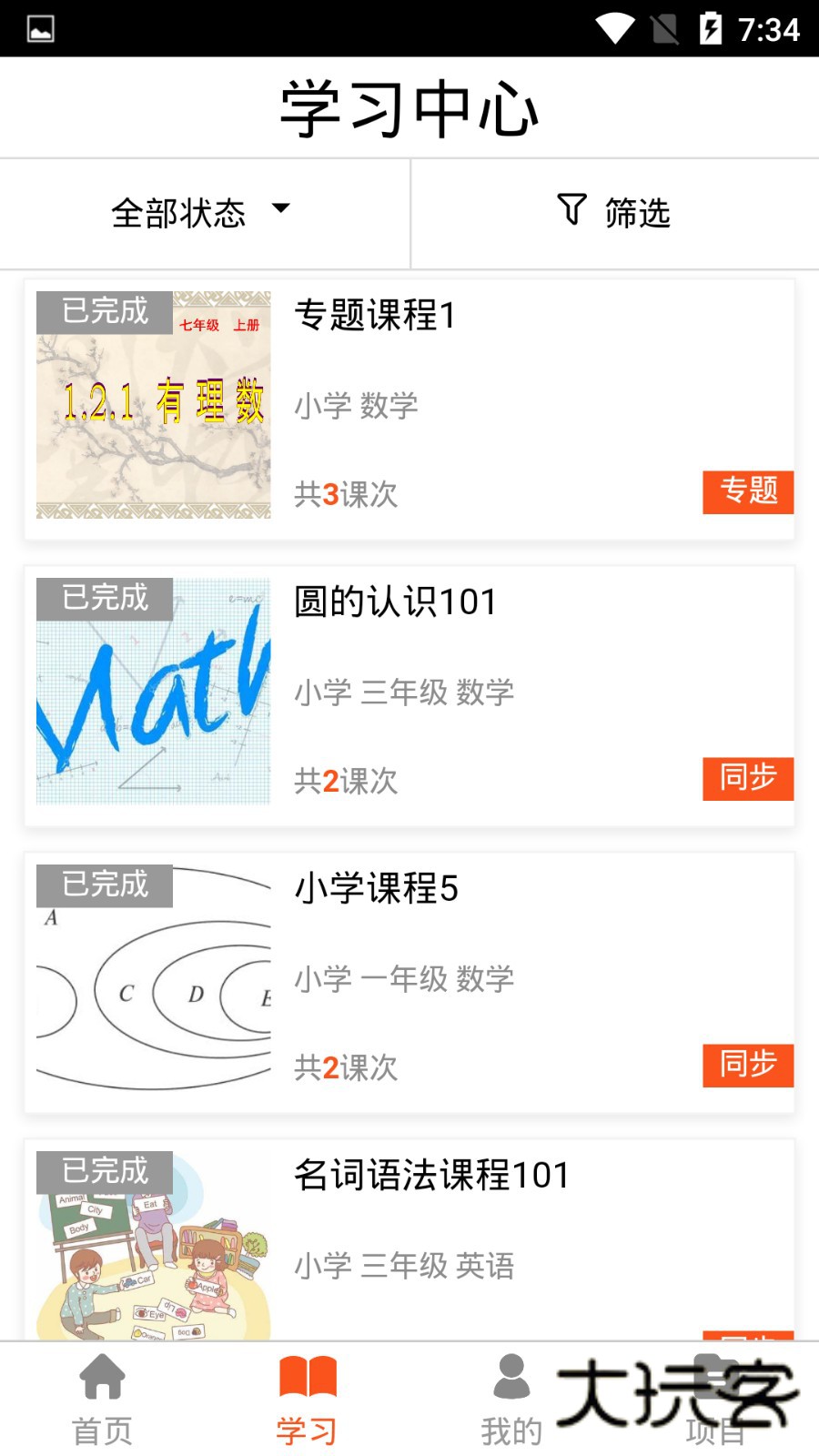Image resolution: width=819 pixels, height=1456 pixels.
Task: Tap the 我的 profile icon
Action: point(512,1378)
